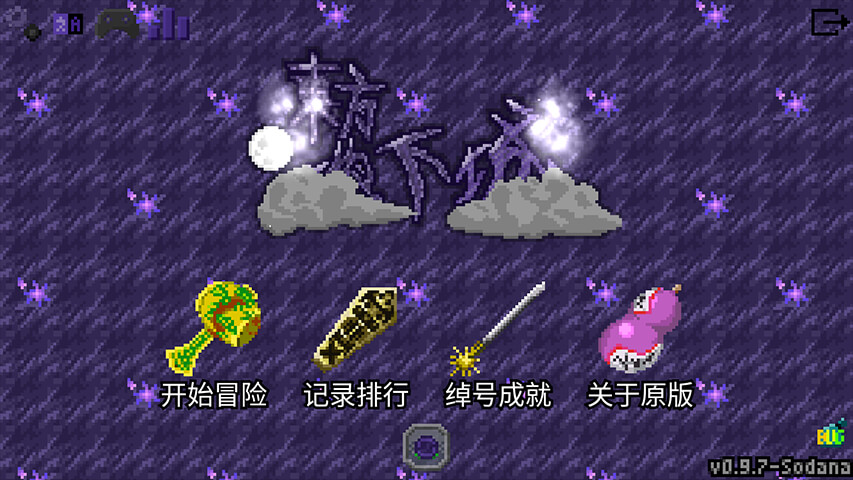This screenshot has width=853, height=480.
Task: Tap the exit game icon
Action: 828,22
